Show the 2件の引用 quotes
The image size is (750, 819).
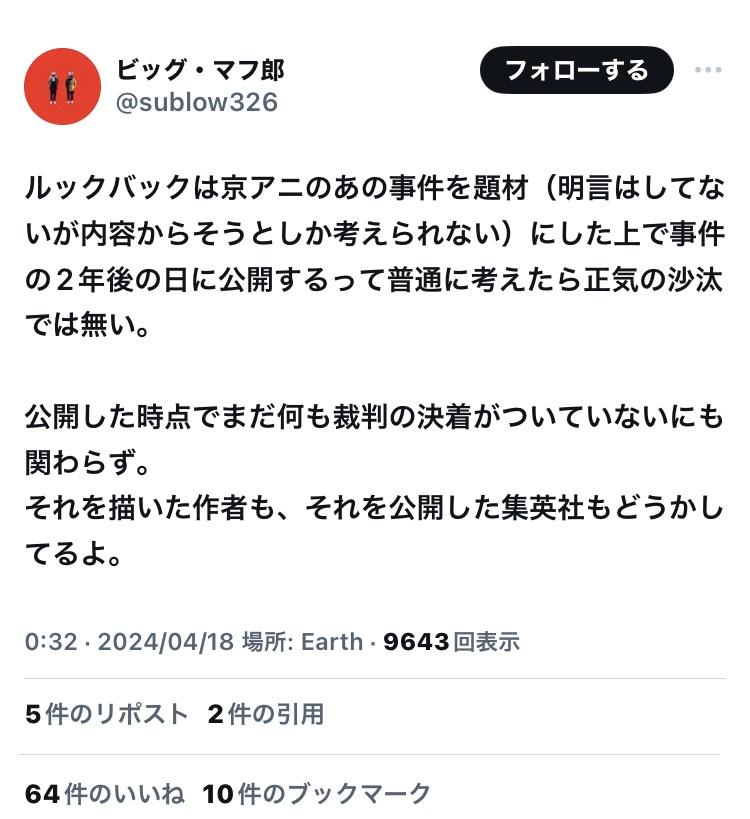point(266,714)
